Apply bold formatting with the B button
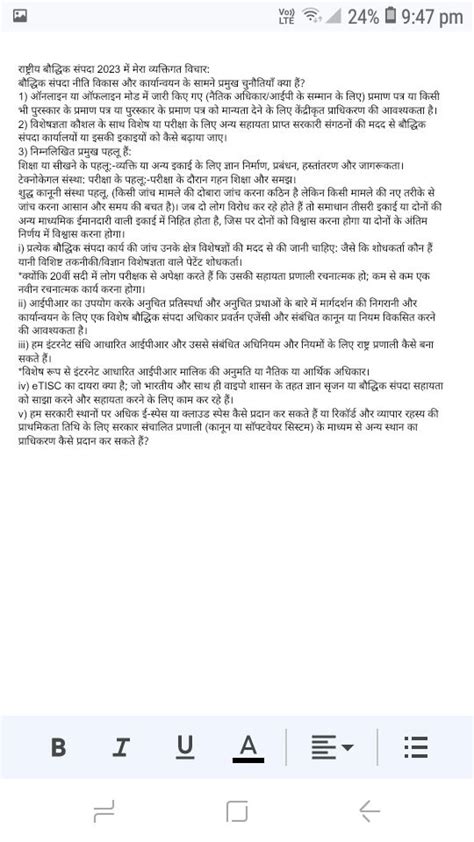 pos(59,747)
